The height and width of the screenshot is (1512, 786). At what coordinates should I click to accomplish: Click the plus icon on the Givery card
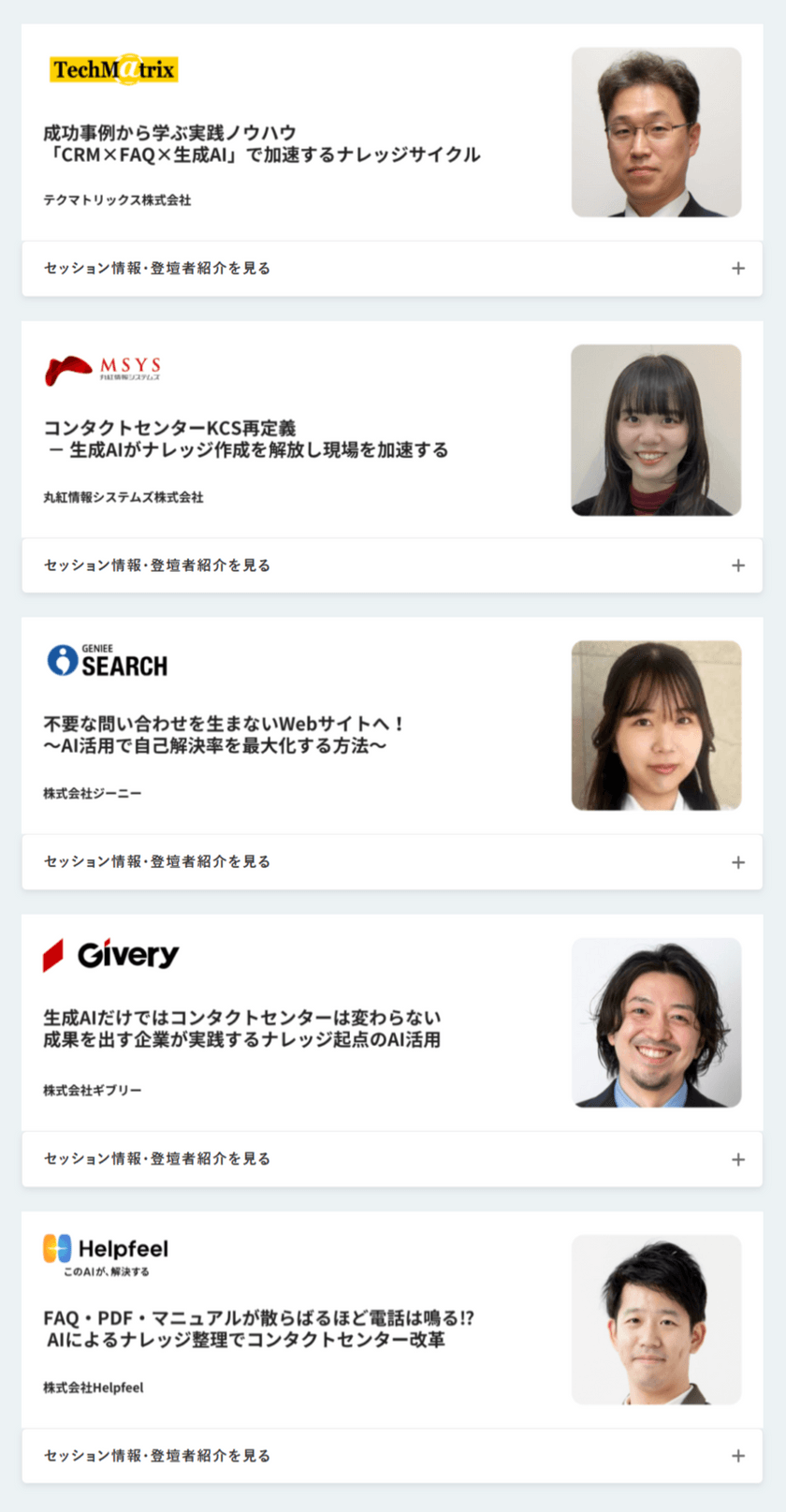[738, 1159]
